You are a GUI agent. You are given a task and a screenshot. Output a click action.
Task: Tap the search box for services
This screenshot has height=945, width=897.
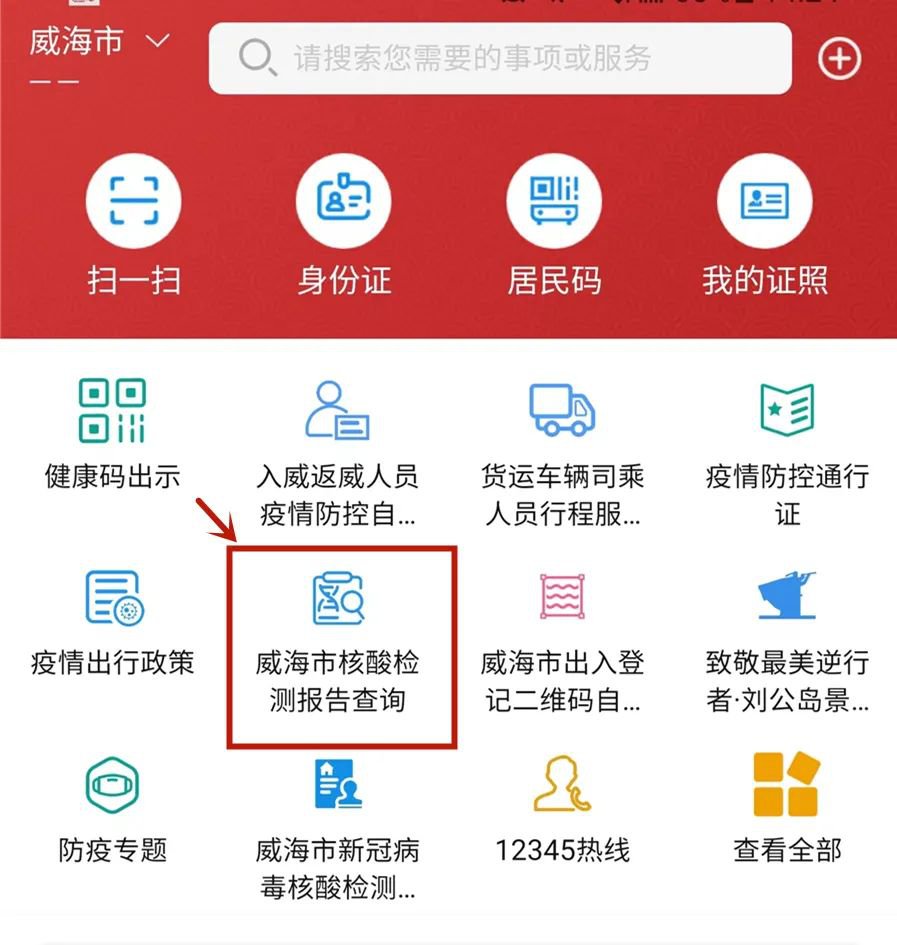coord(500,58)
